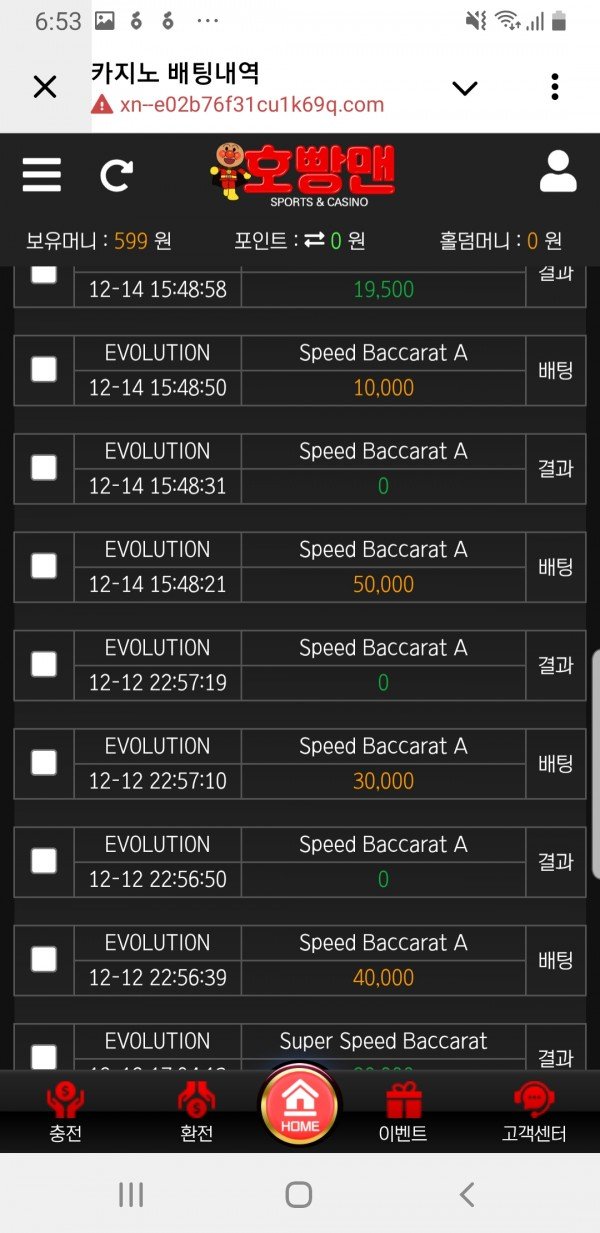Viewport: 600px width, 1233px height.
Task: Mark the 12-12 22:57:19 entry checkbox
Action: 44,664
